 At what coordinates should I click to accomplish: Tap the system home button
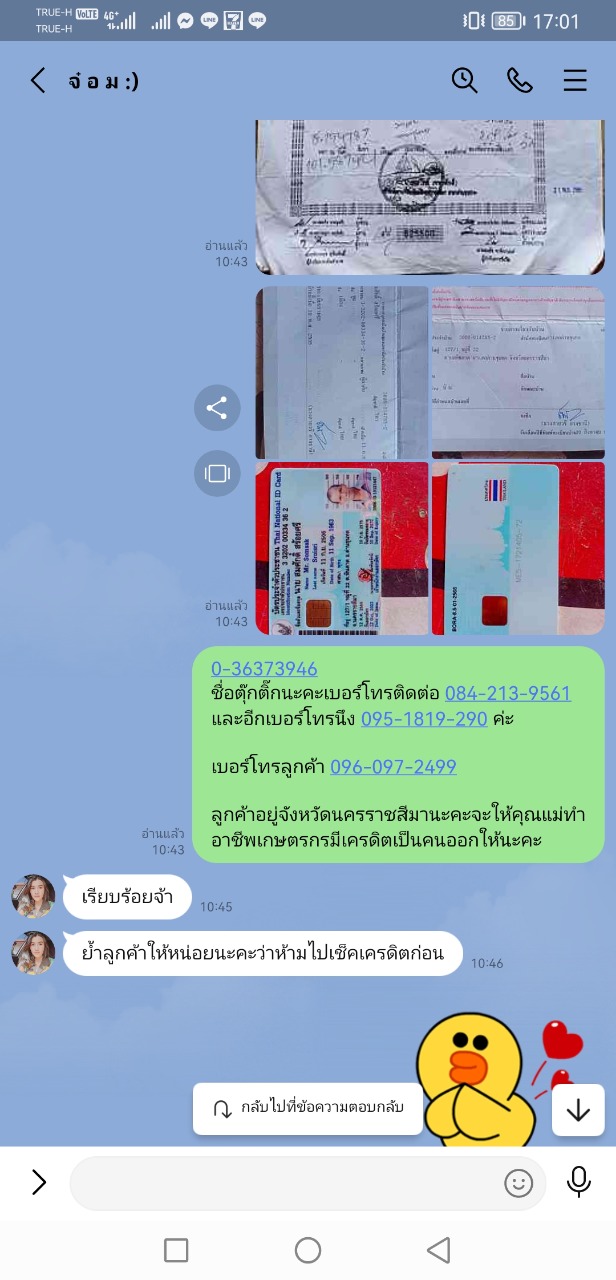pos(308,1250)
